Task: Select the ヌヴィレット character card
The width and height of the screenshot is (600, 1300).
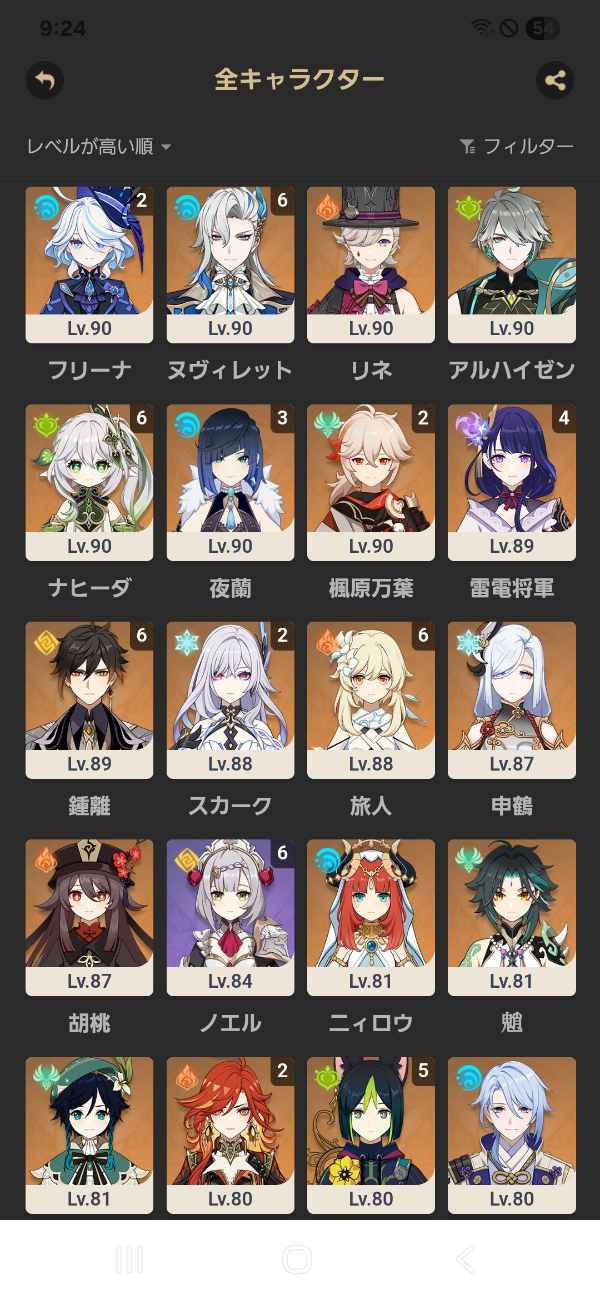Action: (230, 265)
